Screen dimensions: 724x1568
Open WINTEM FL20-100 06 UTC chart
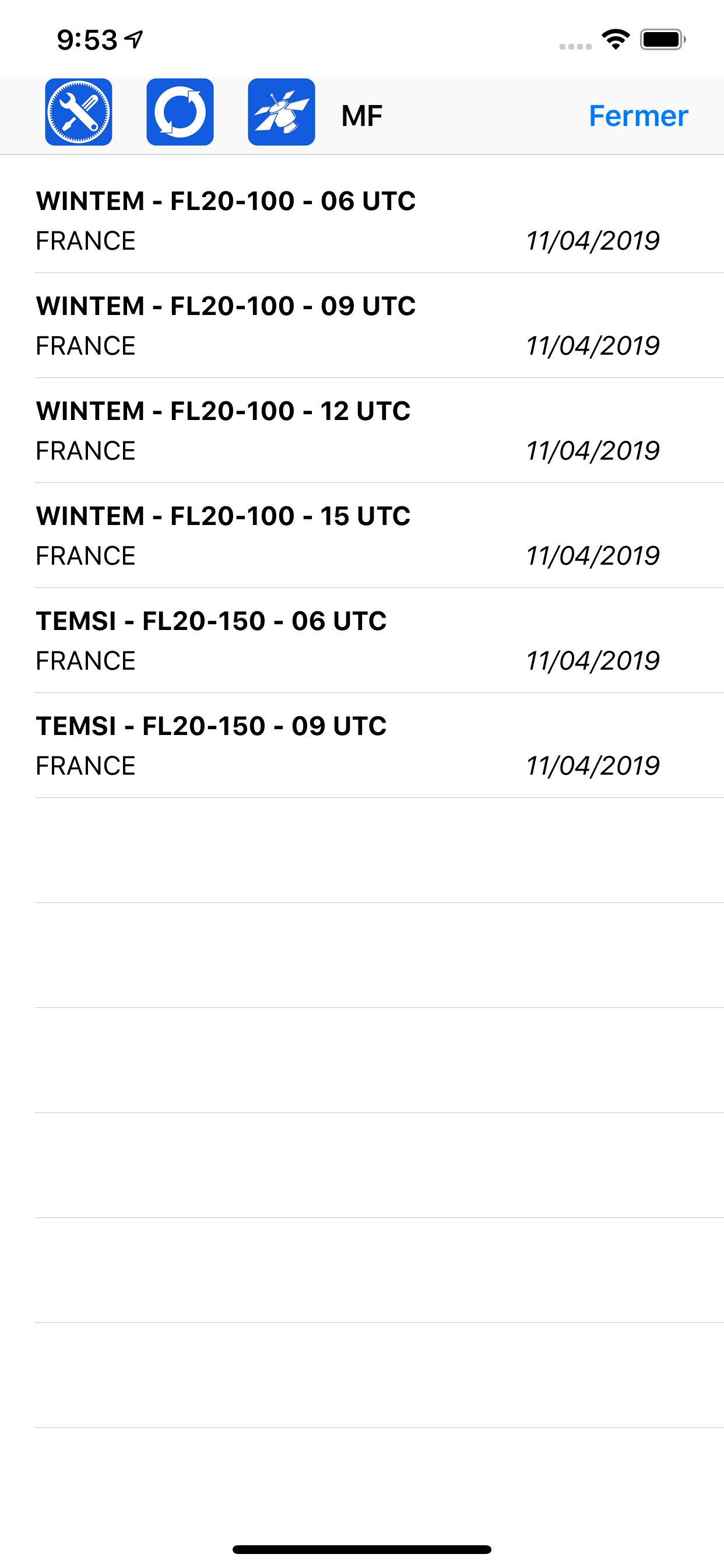point(362,220)
